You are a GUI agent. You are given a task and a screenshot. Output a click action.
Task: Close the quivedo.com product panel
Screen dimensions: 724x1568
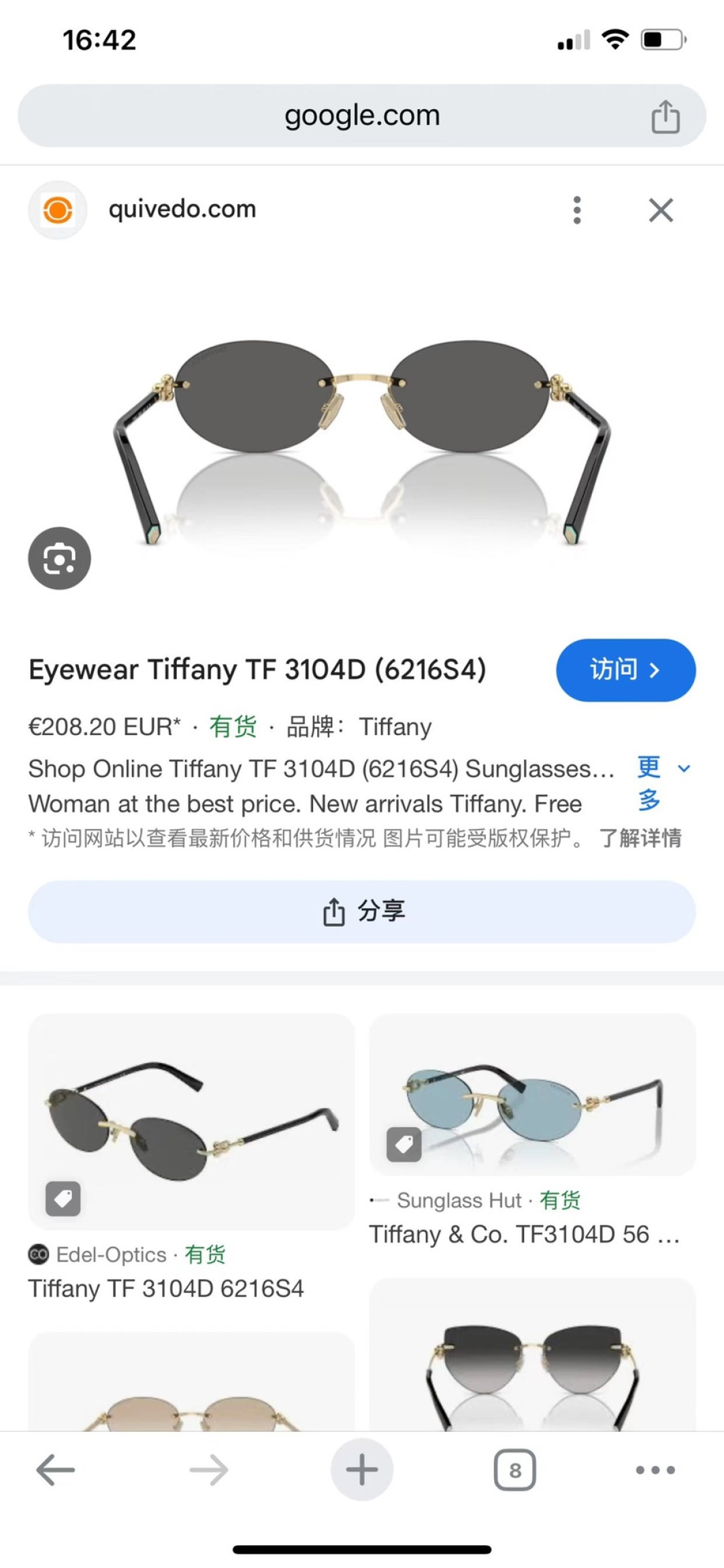click(x=660, y=210)
